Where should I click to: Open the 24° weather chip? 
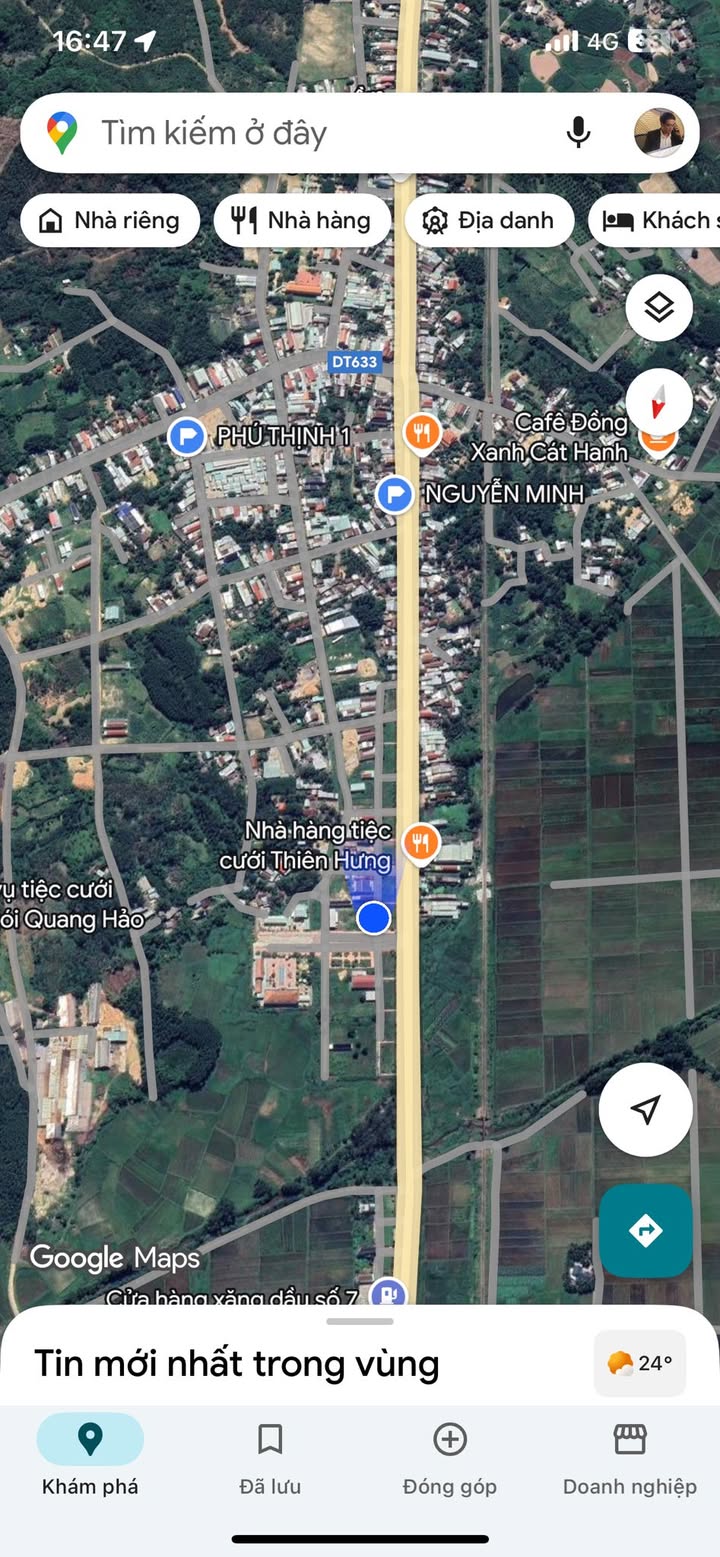[x=640, y=1363]
